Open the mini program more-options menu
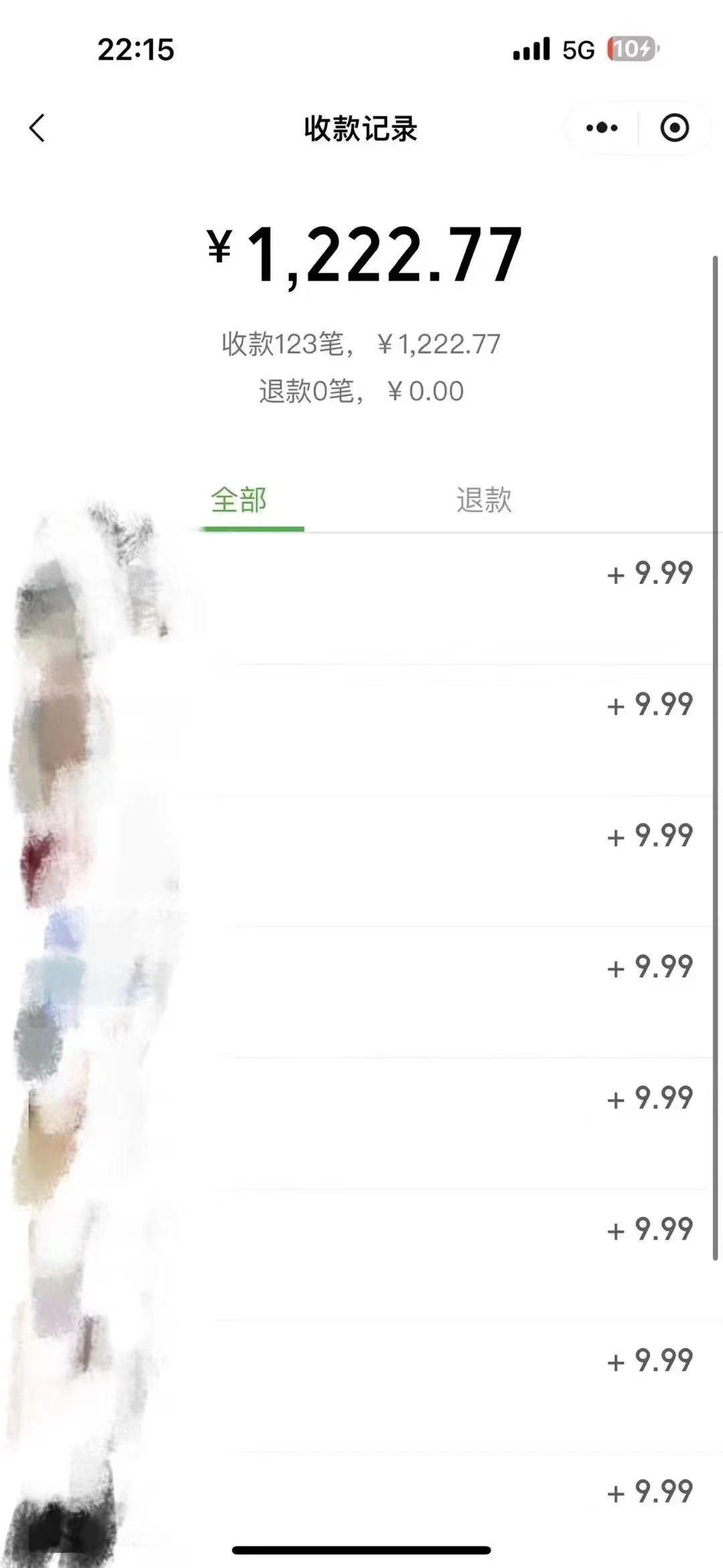This screenshot has height=1568, width=723. 601,127
